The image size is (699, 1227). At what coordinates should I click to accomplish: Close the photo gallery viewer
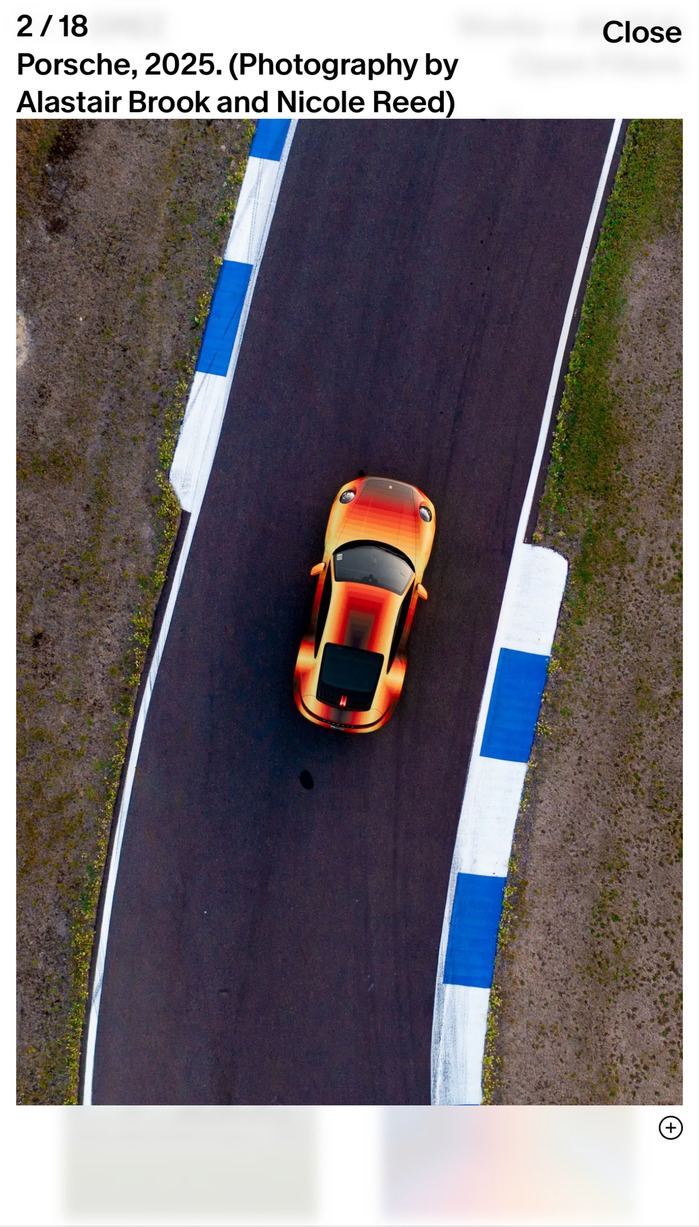(x=641, y=32)
